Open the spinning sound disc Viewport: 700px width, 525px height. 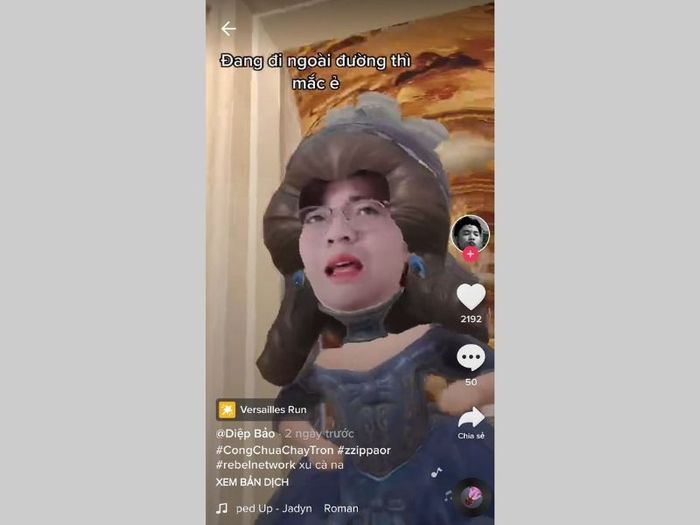click(x=470, y=496)
